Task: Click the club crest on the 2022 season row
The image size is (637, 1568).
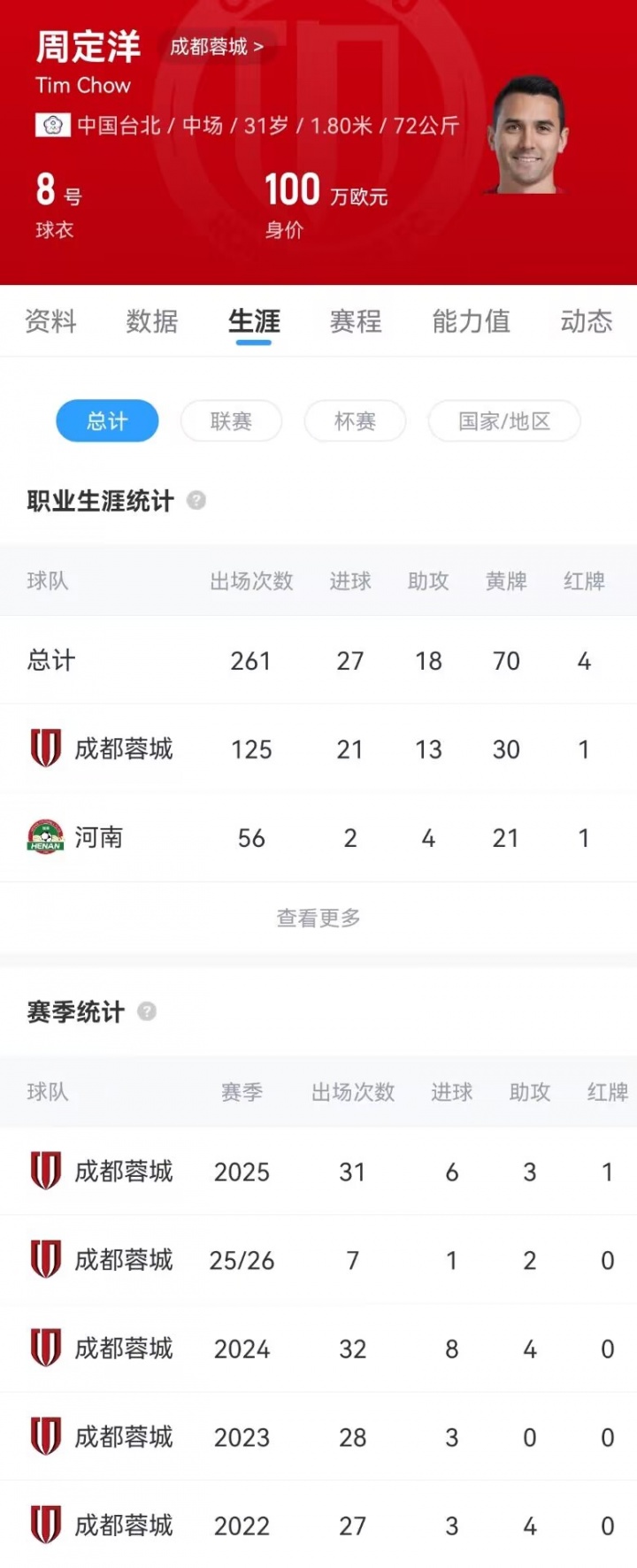Action: [x=45, y=1526]
